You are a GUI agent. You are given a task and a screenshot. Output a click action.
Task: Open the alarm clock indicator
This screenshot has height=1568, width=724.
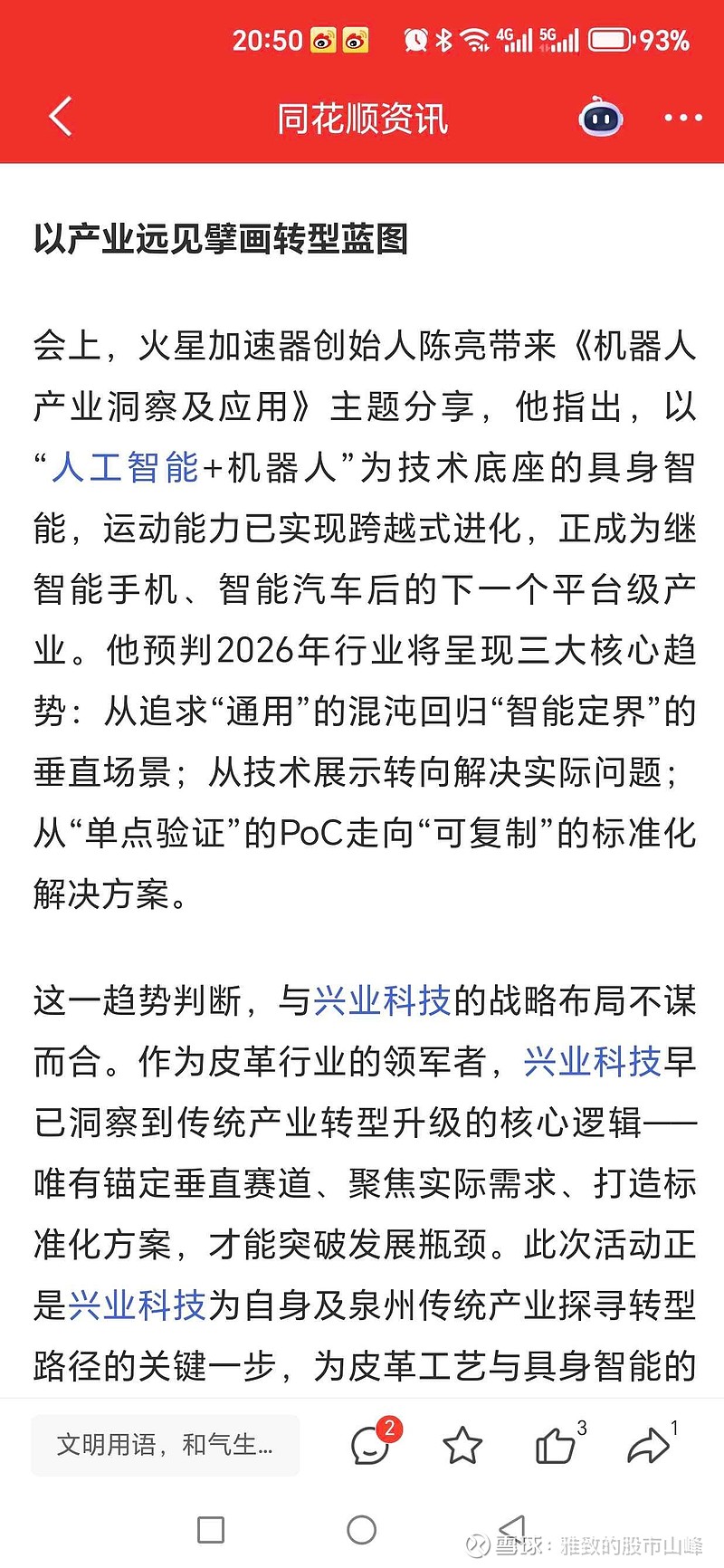click(414, 39)
